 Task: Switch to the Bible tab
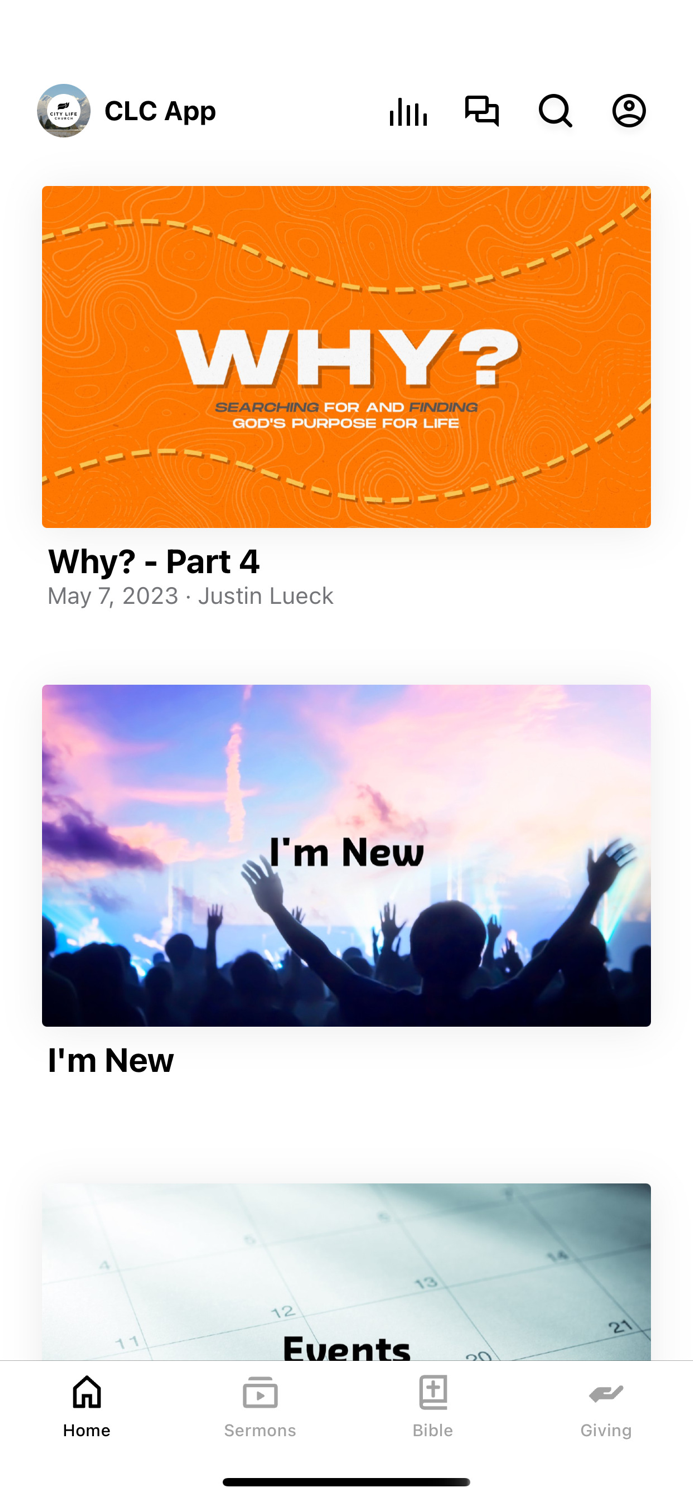pyautogui.click(x=433, y=1406)
